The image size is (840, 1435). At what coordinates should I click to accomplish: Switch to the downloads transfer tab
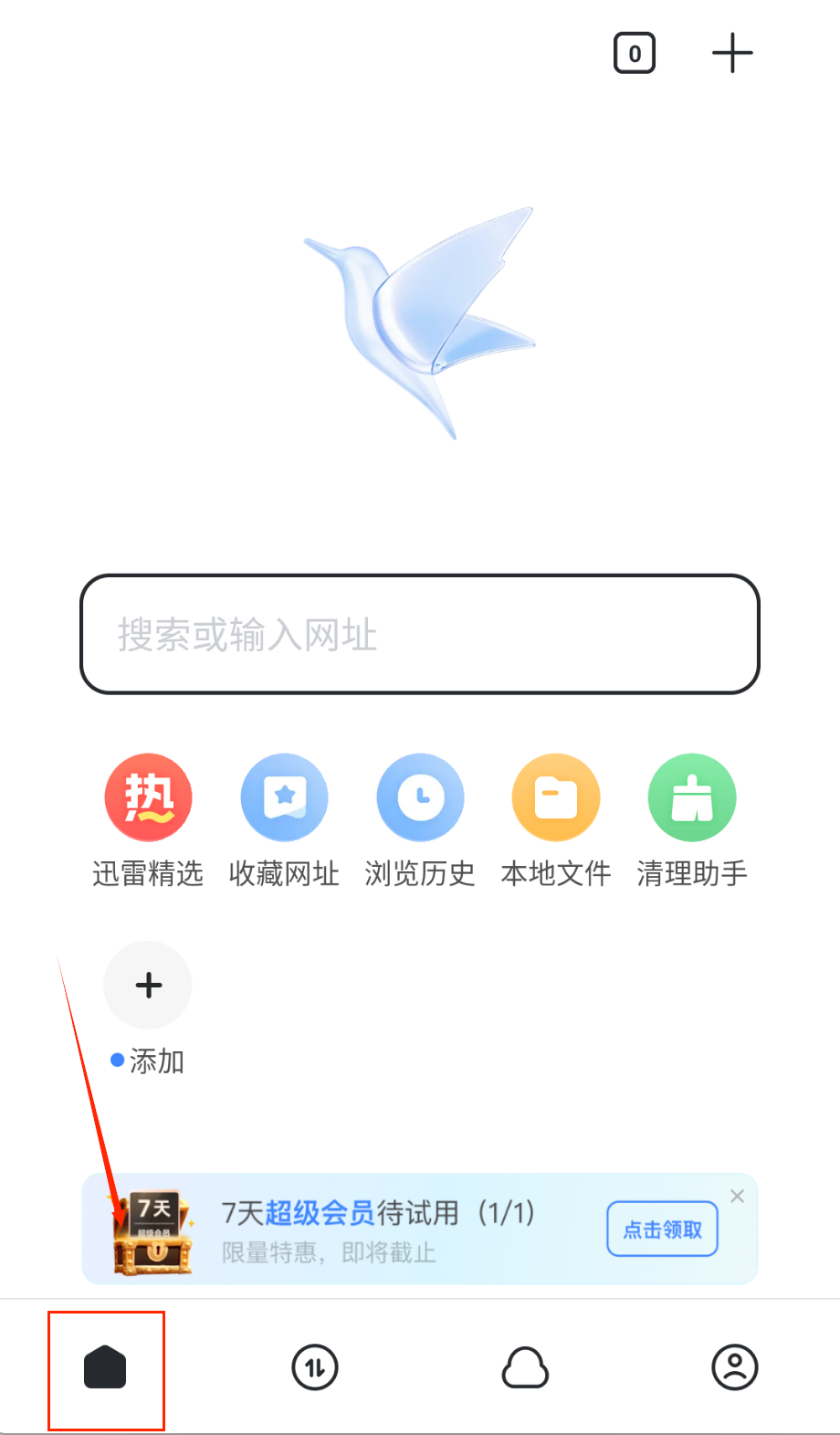tap(315, 1368)
